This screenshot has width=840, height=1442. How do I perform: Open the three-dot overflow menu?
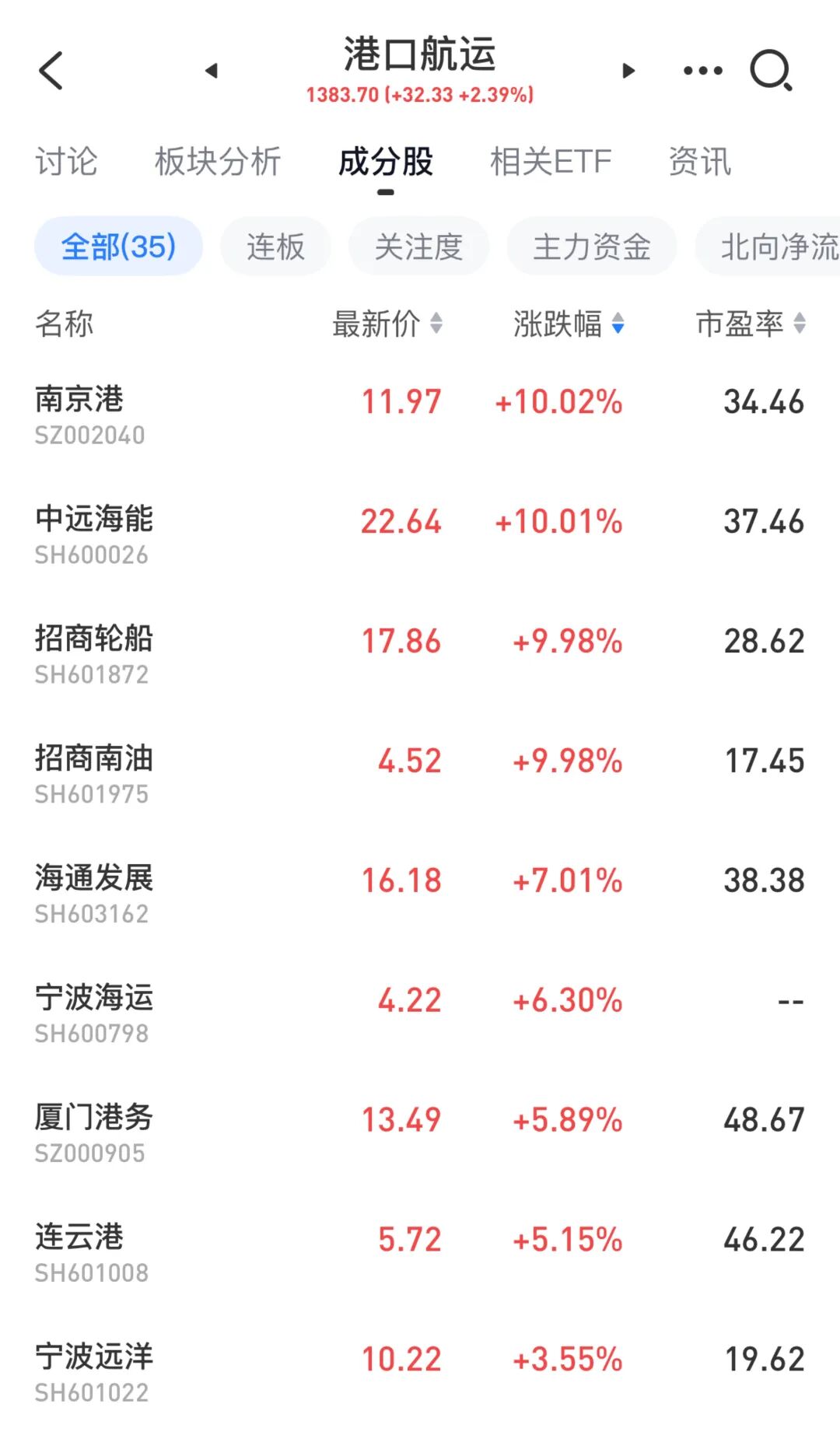click(702, 71)
